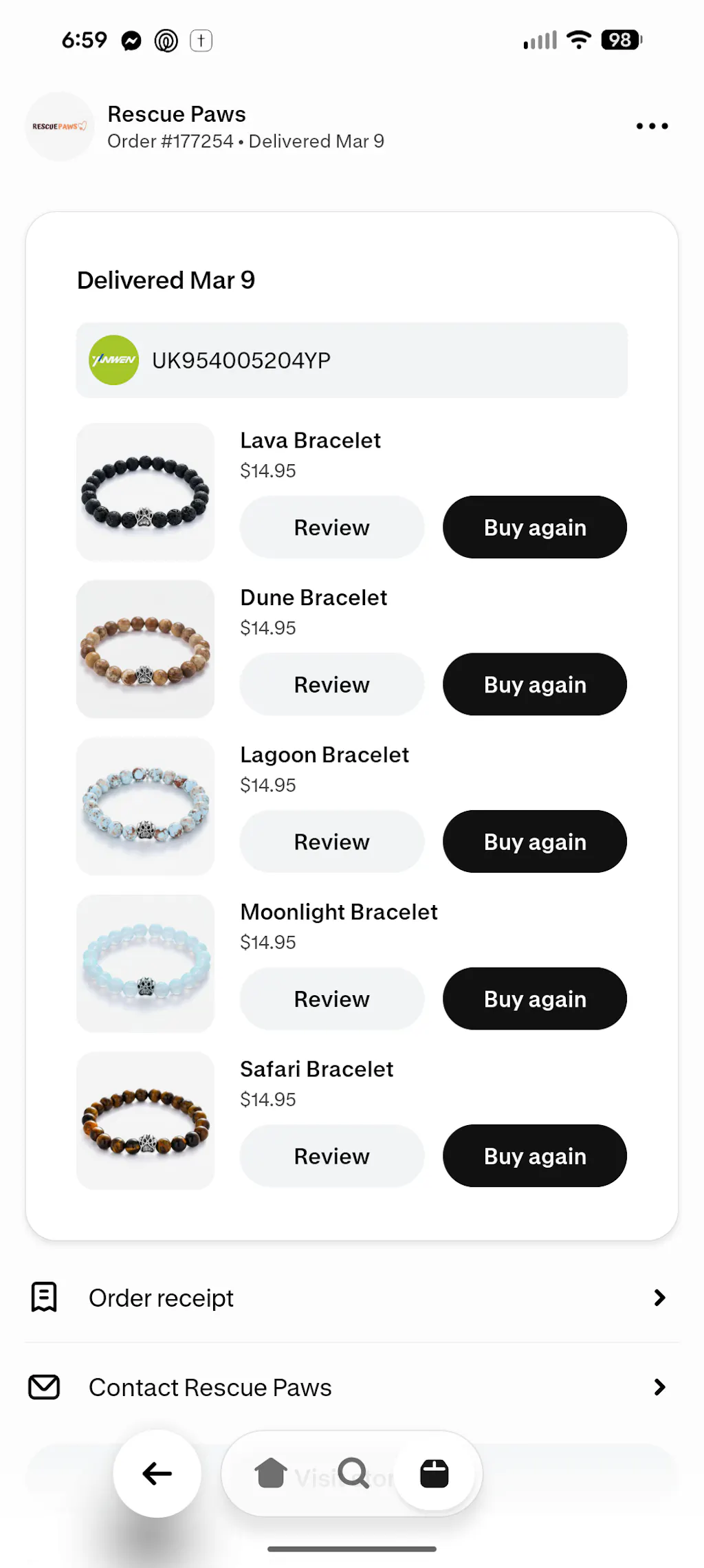
Task: Review the Moonlight Bracelet
Action: click(x=331, y=999)
